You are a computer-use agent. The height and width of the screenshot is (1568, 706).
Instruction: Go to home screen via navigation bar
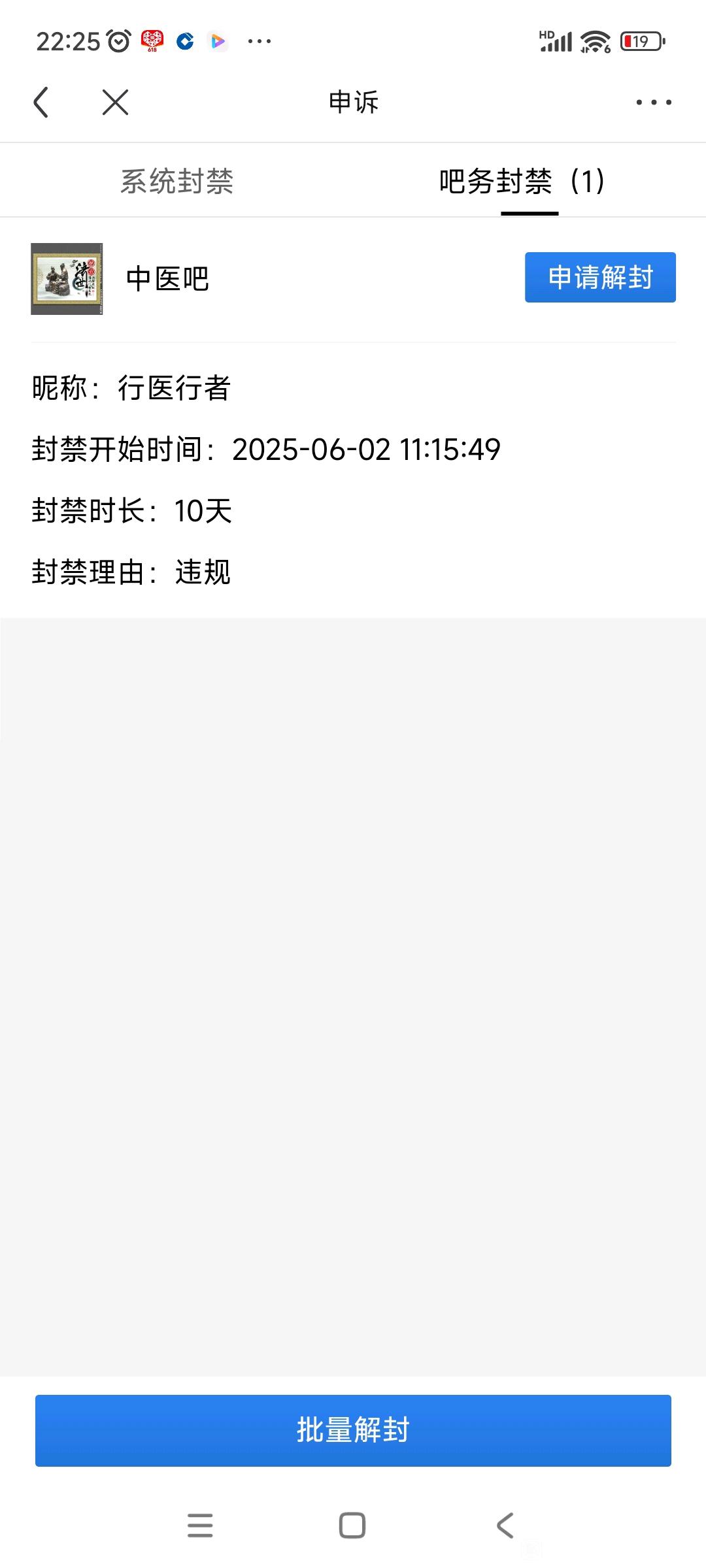352,1526
